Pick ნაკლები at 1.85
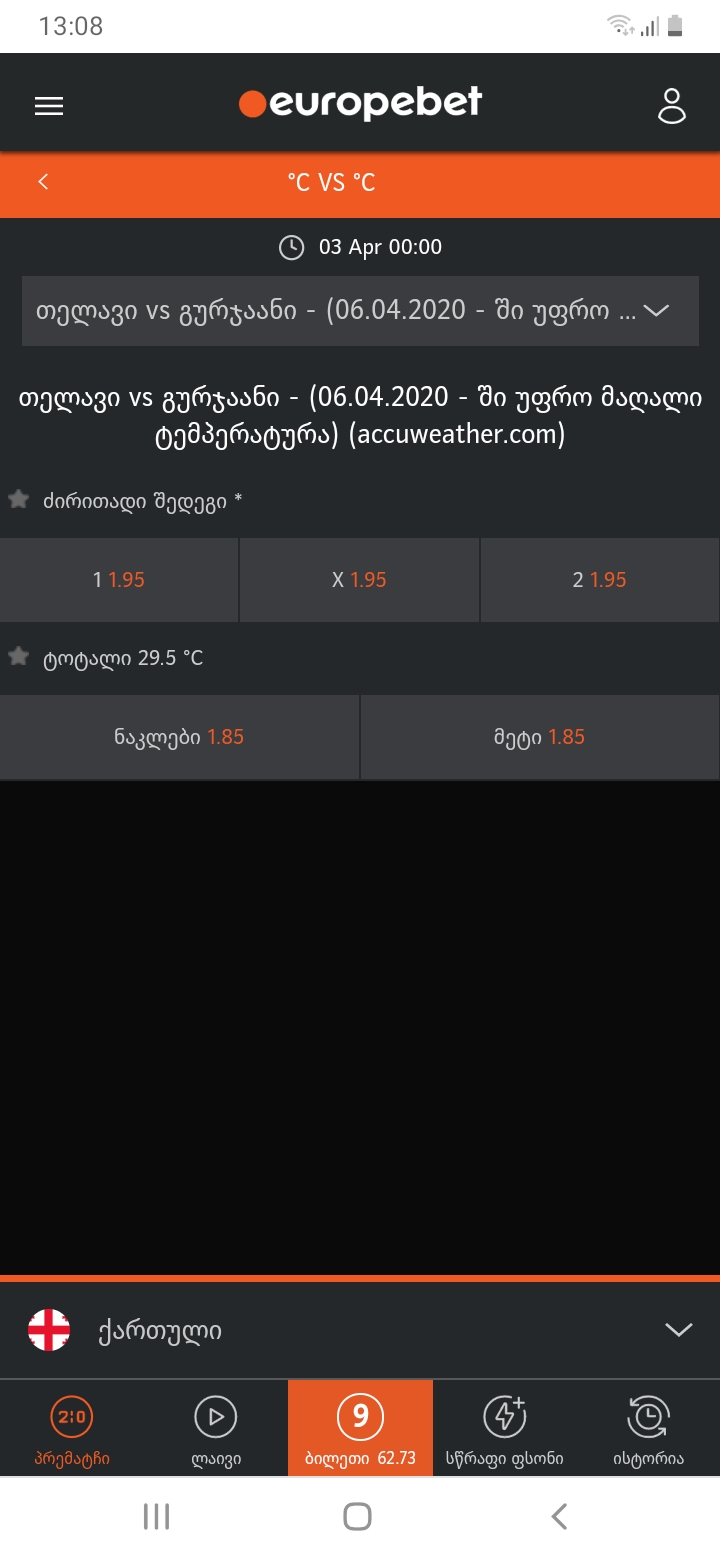Viewport: 720px width, 1560px height. click(179, 737)
